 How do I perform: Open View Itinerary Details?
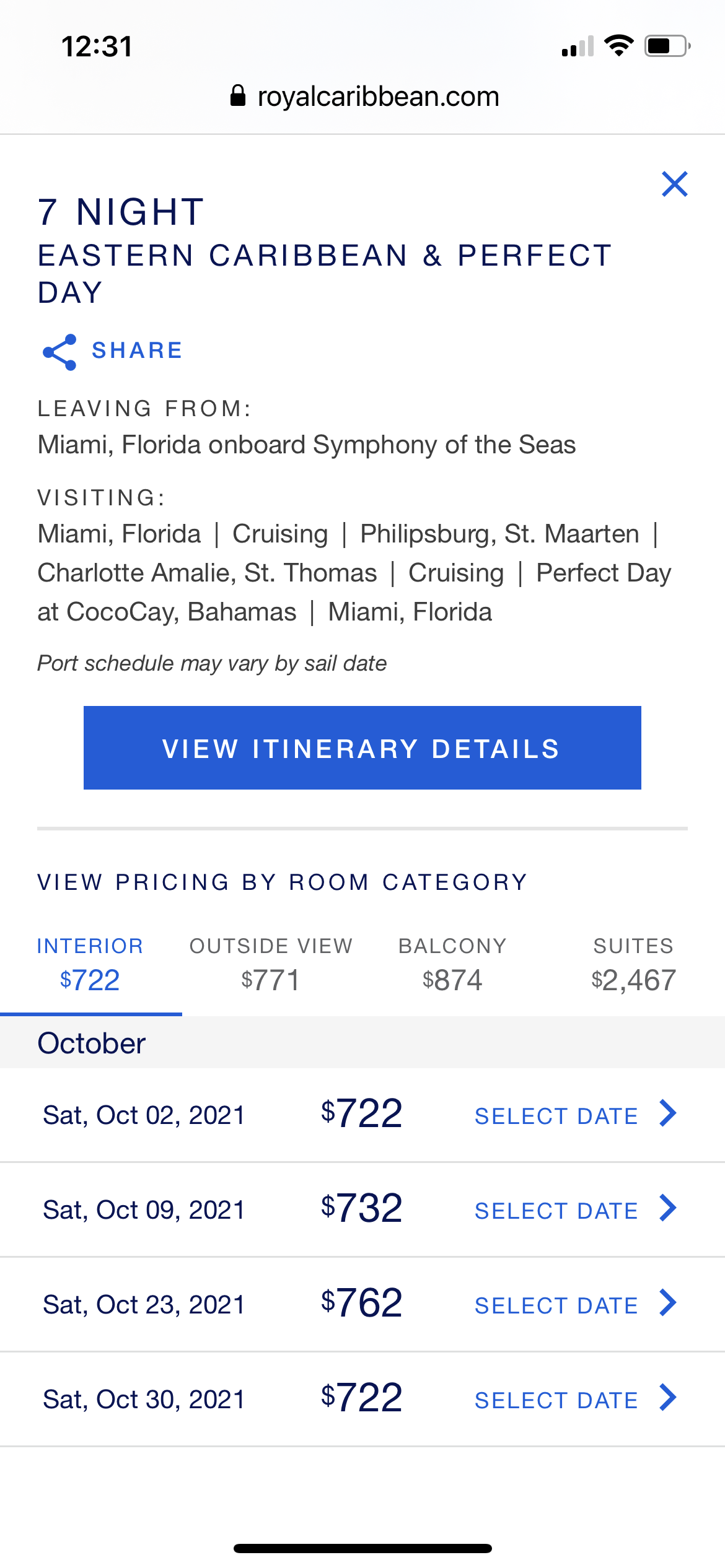pyautogui.click(x=362, y=748)
